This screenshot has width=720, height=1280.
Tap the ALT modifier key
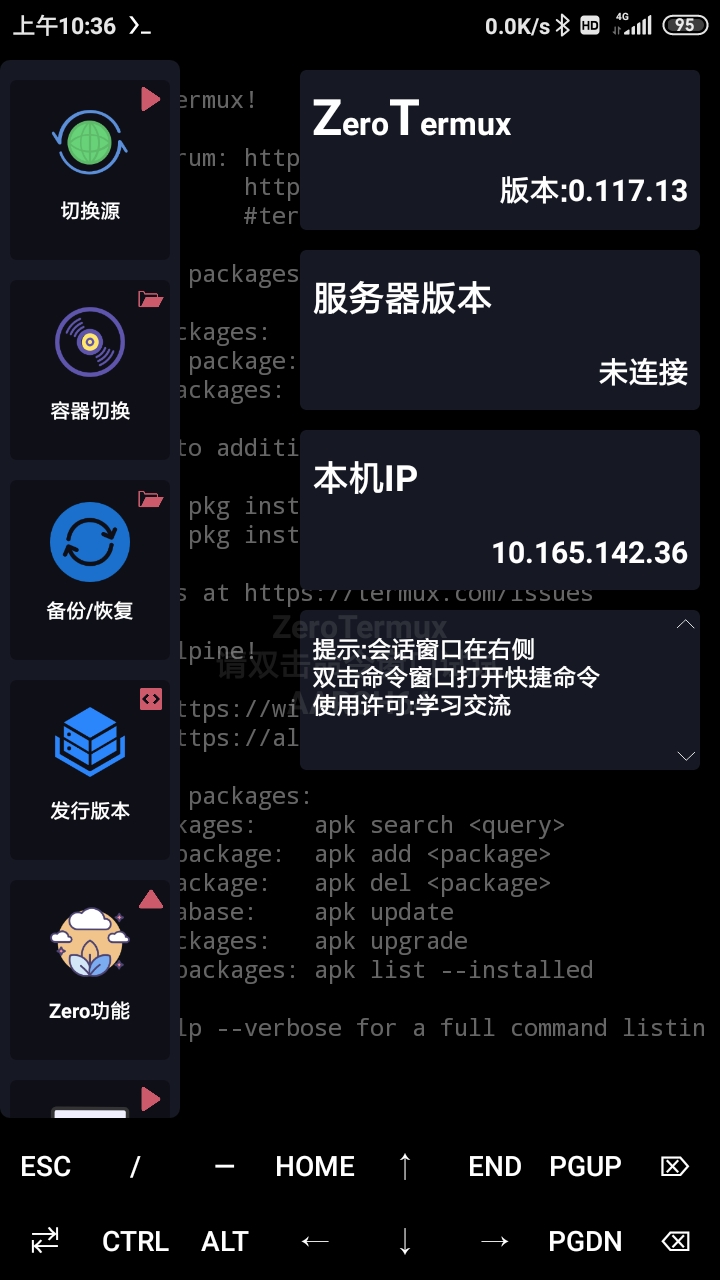point(225,1241)
